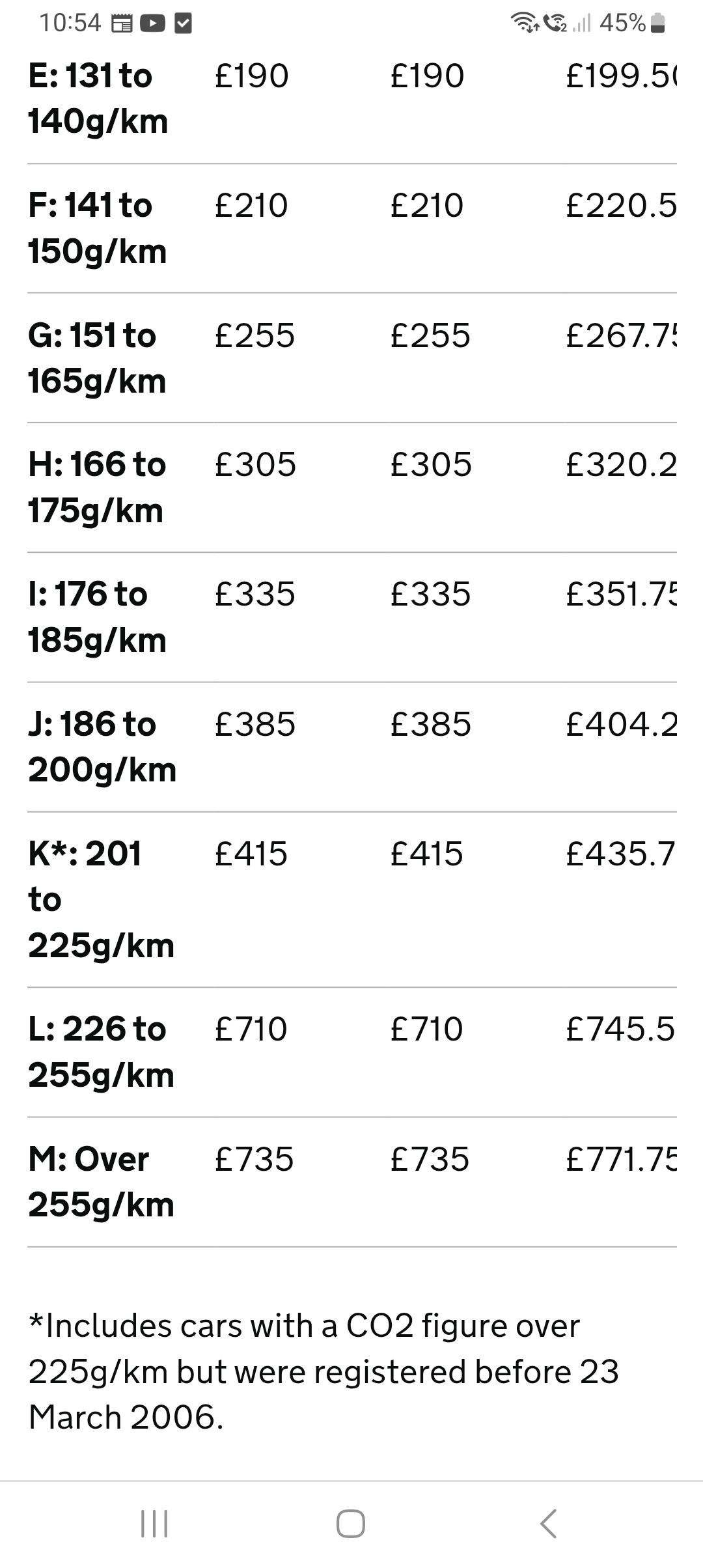The image size is (703, 1568).
Task: Go to the home screen
Action: (x=351, y=1524)
